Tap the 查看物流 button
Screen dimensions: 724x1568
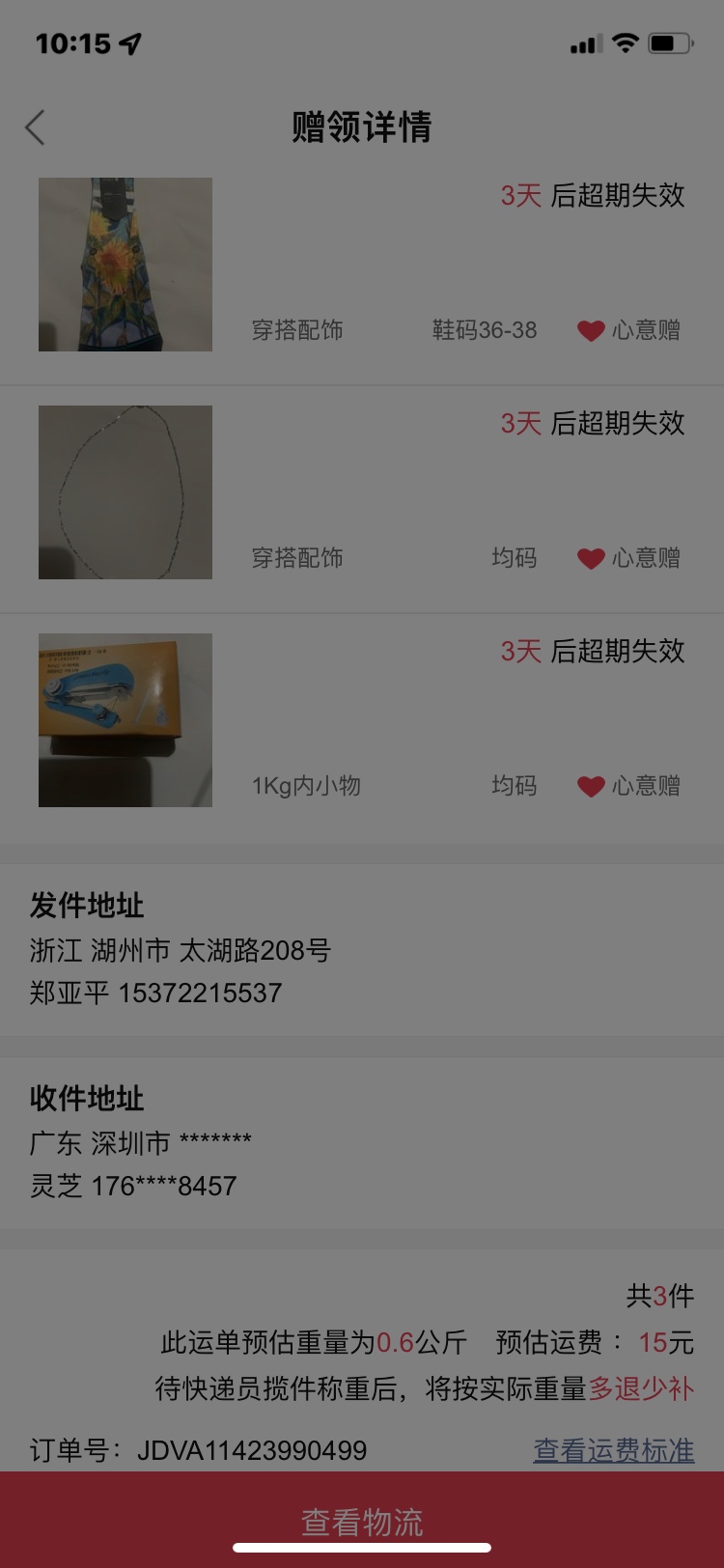pos(362,1520)
